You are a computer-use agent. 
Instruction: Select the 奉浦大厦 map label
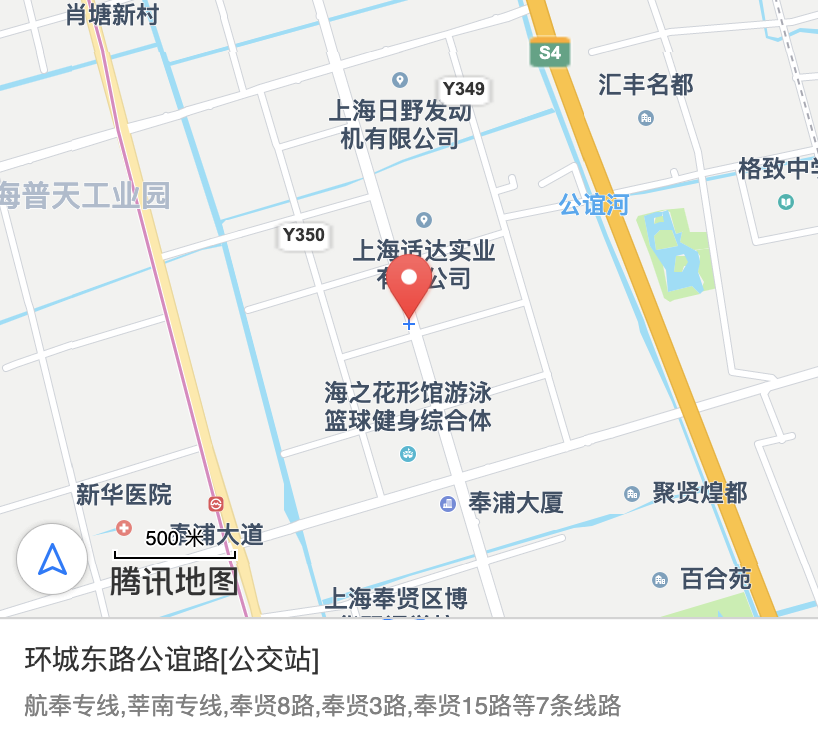tap(515, 502)
